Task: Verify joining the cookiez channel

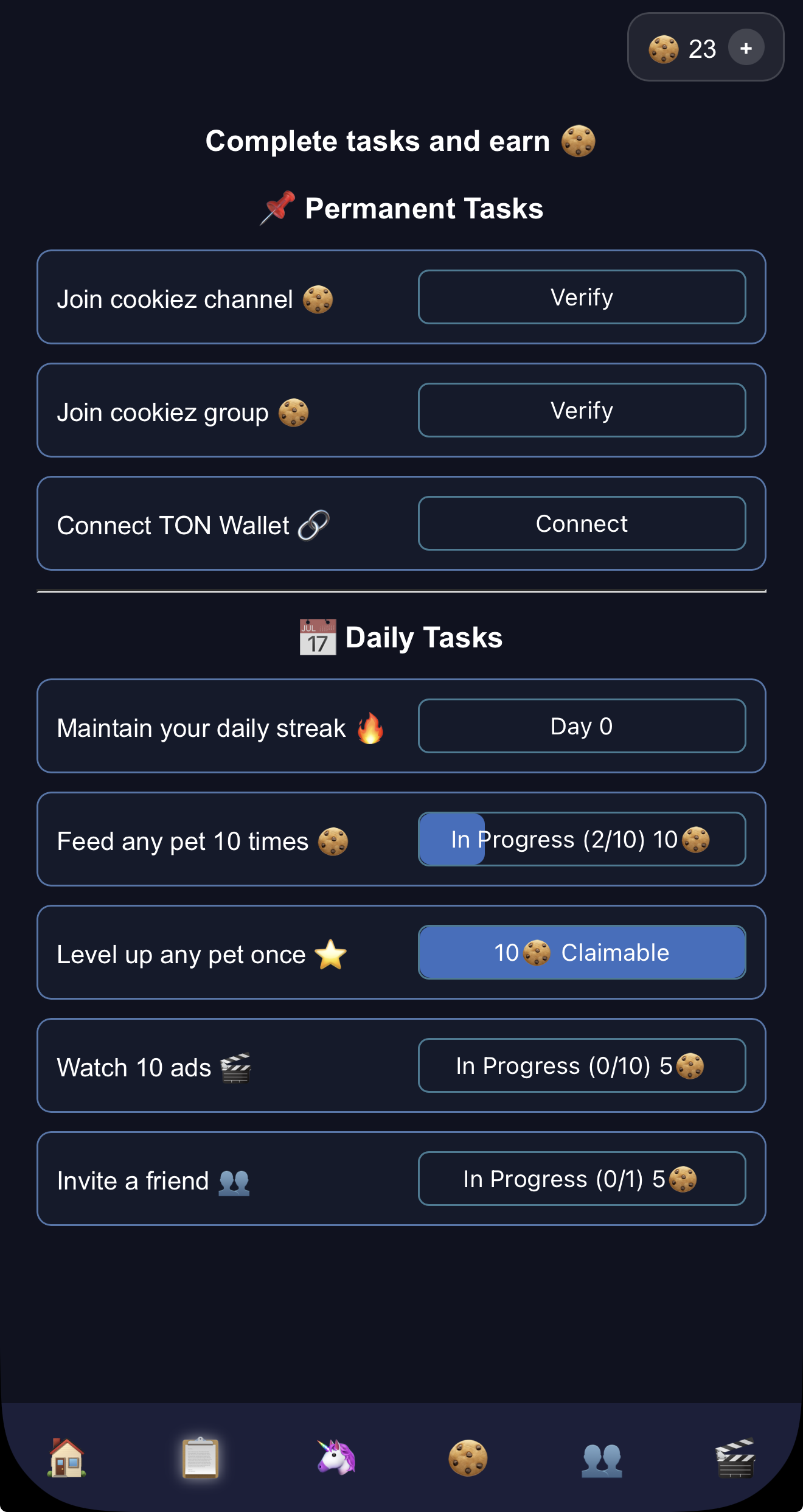Action: 581,298
